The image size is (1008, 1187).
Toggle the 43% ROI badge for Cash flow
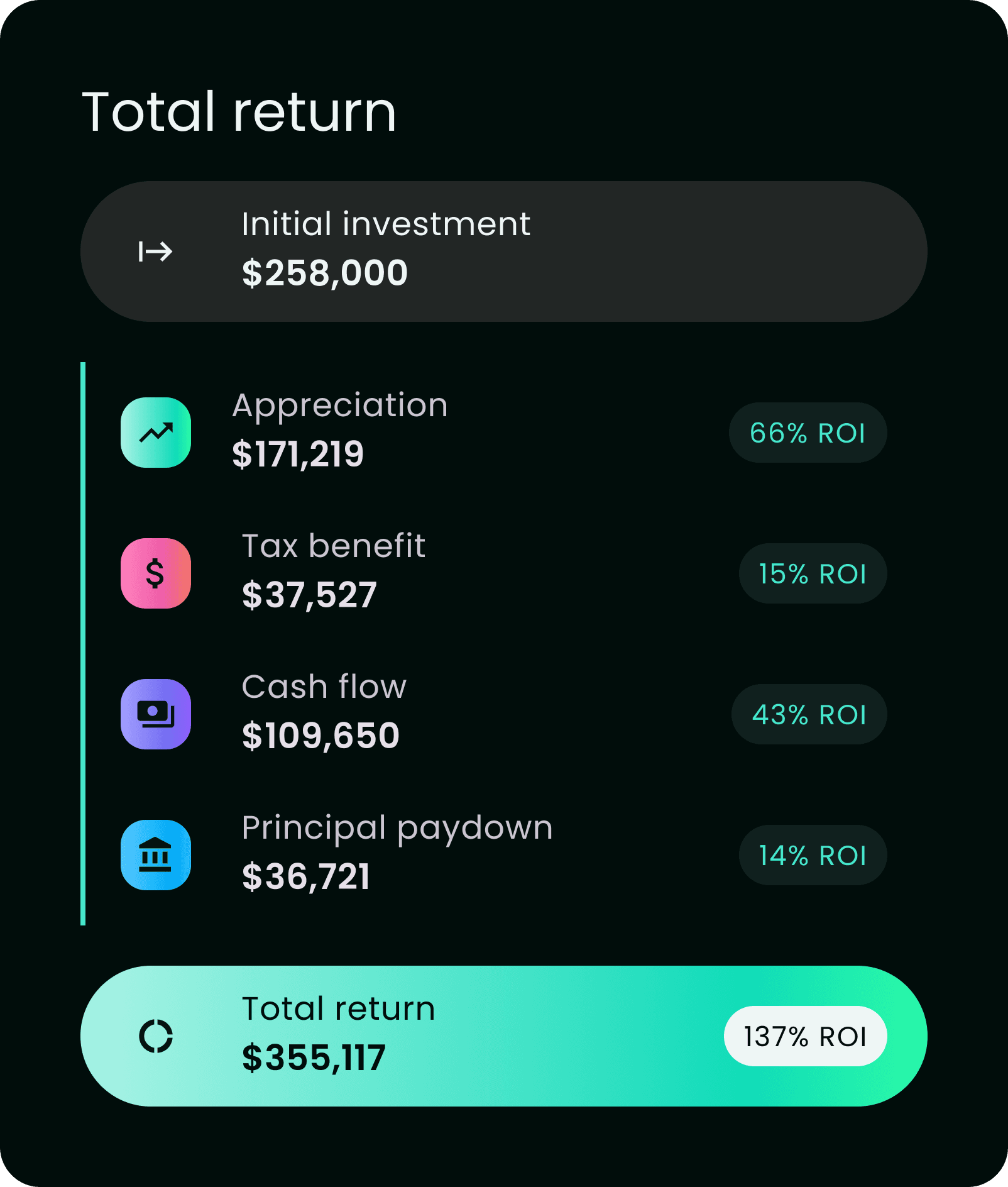tap(809, 714)
